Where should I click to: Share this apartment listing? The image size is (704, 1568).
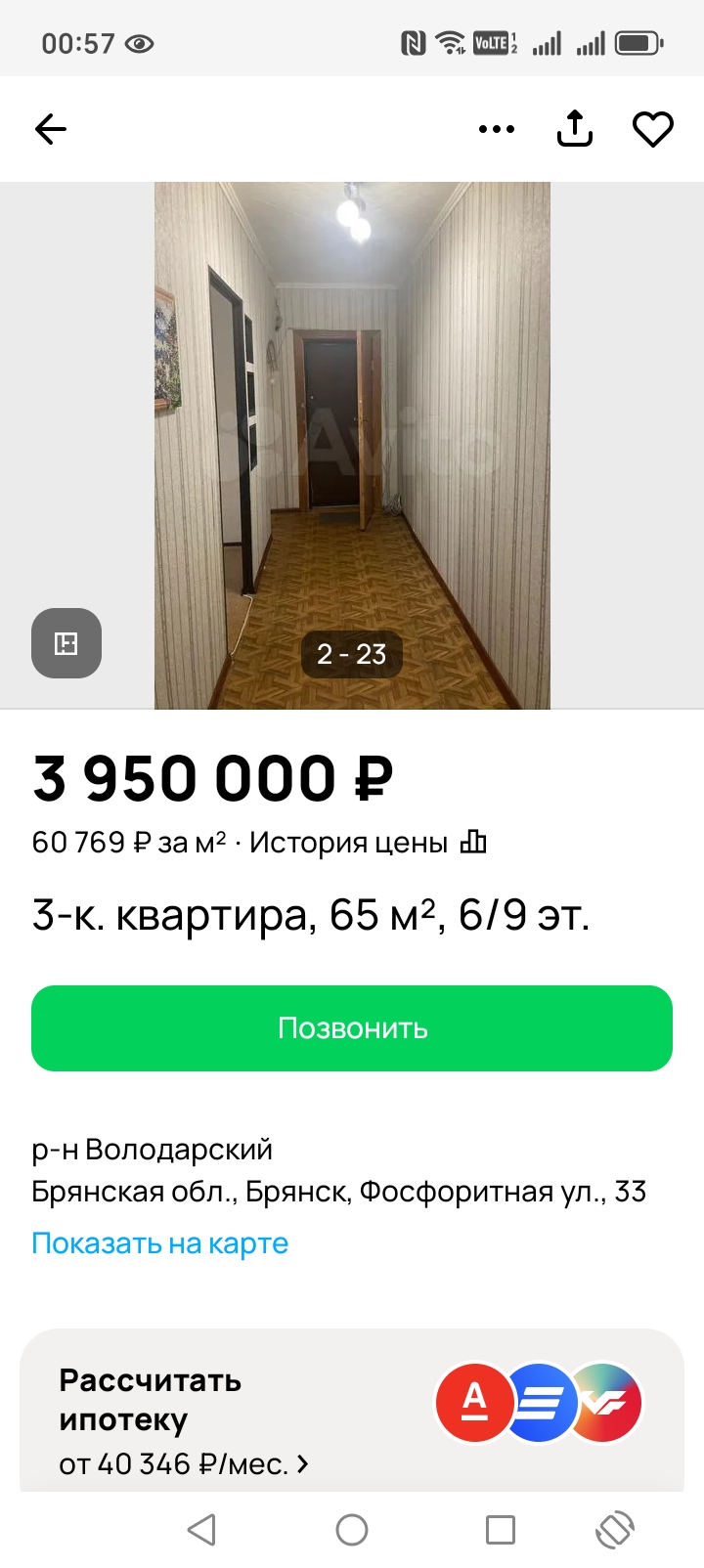point(575,129)
